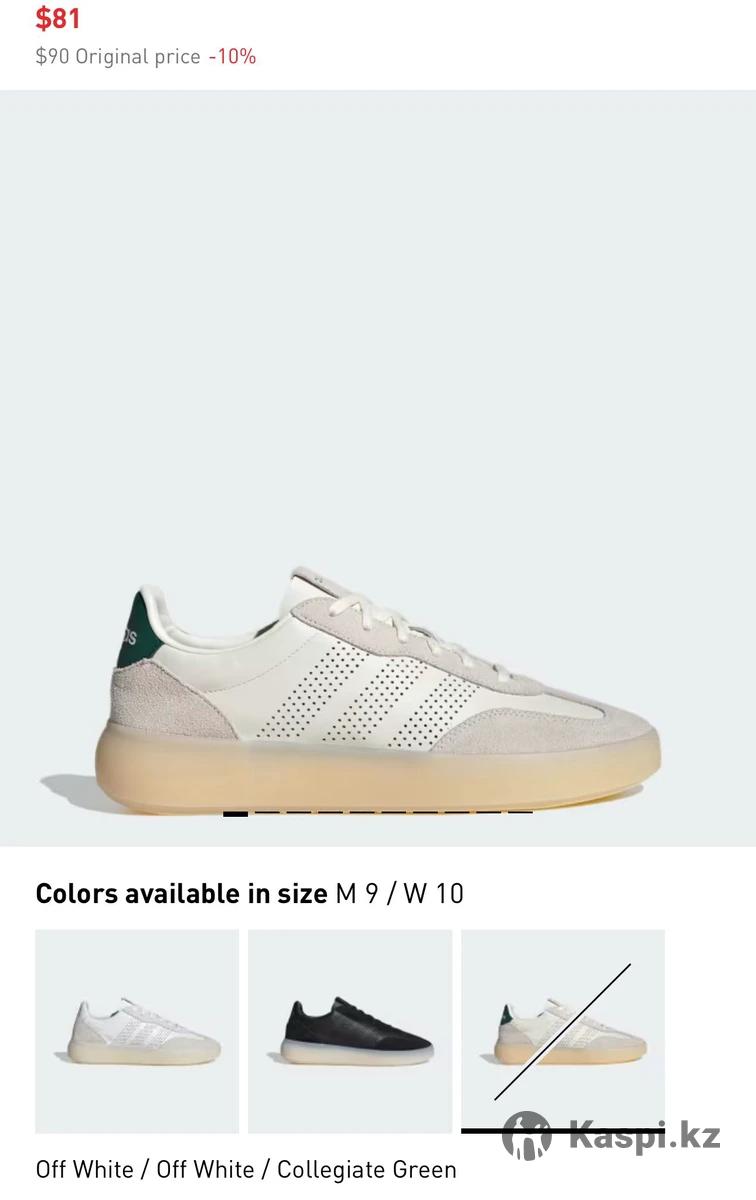Select the black sneaker color option
The image size is (756, 1200).
350,1030
